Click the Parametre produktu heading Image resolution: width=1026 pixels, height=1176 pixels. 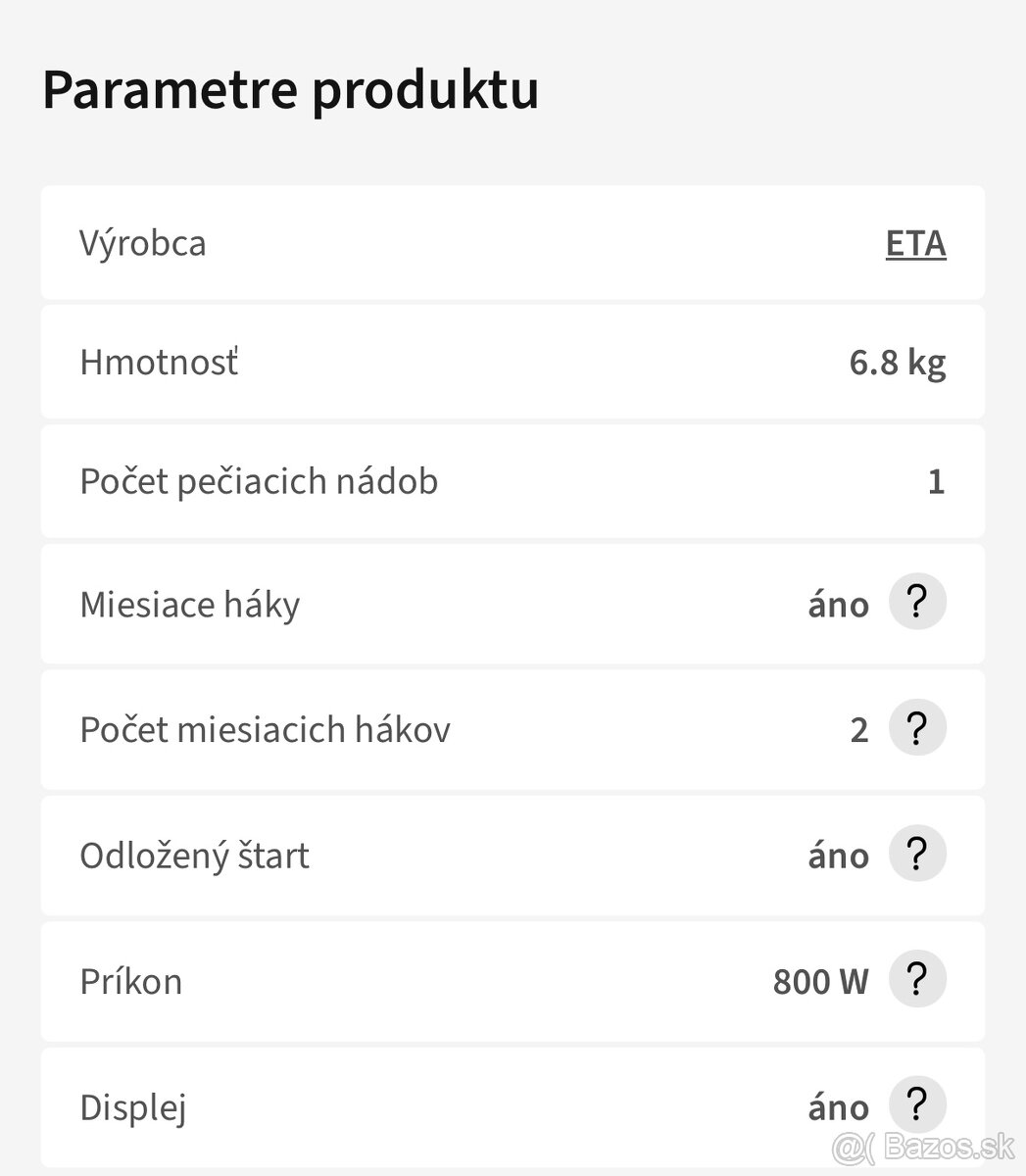[x=290, y=89]
